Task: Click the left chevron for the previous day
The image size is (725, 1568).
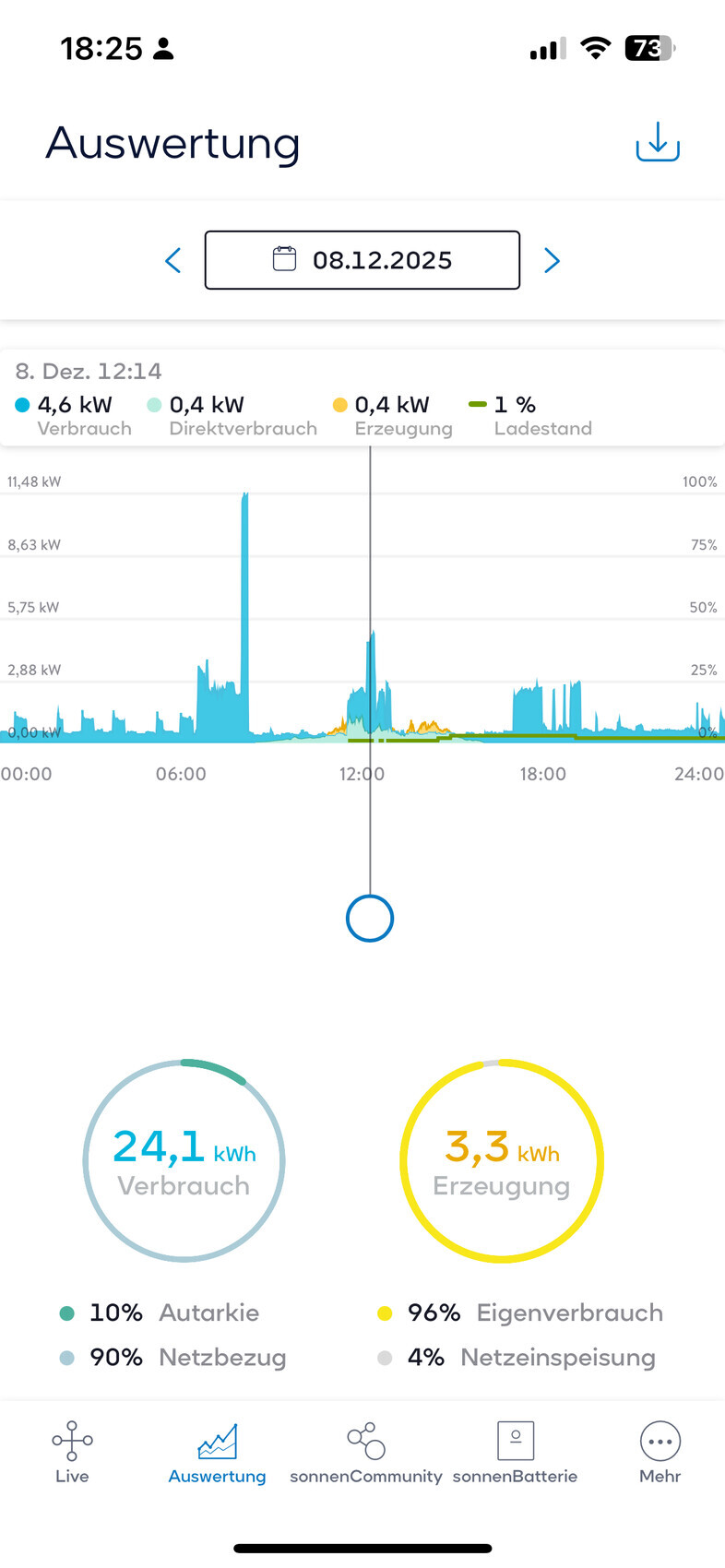Action: [172, 259]
